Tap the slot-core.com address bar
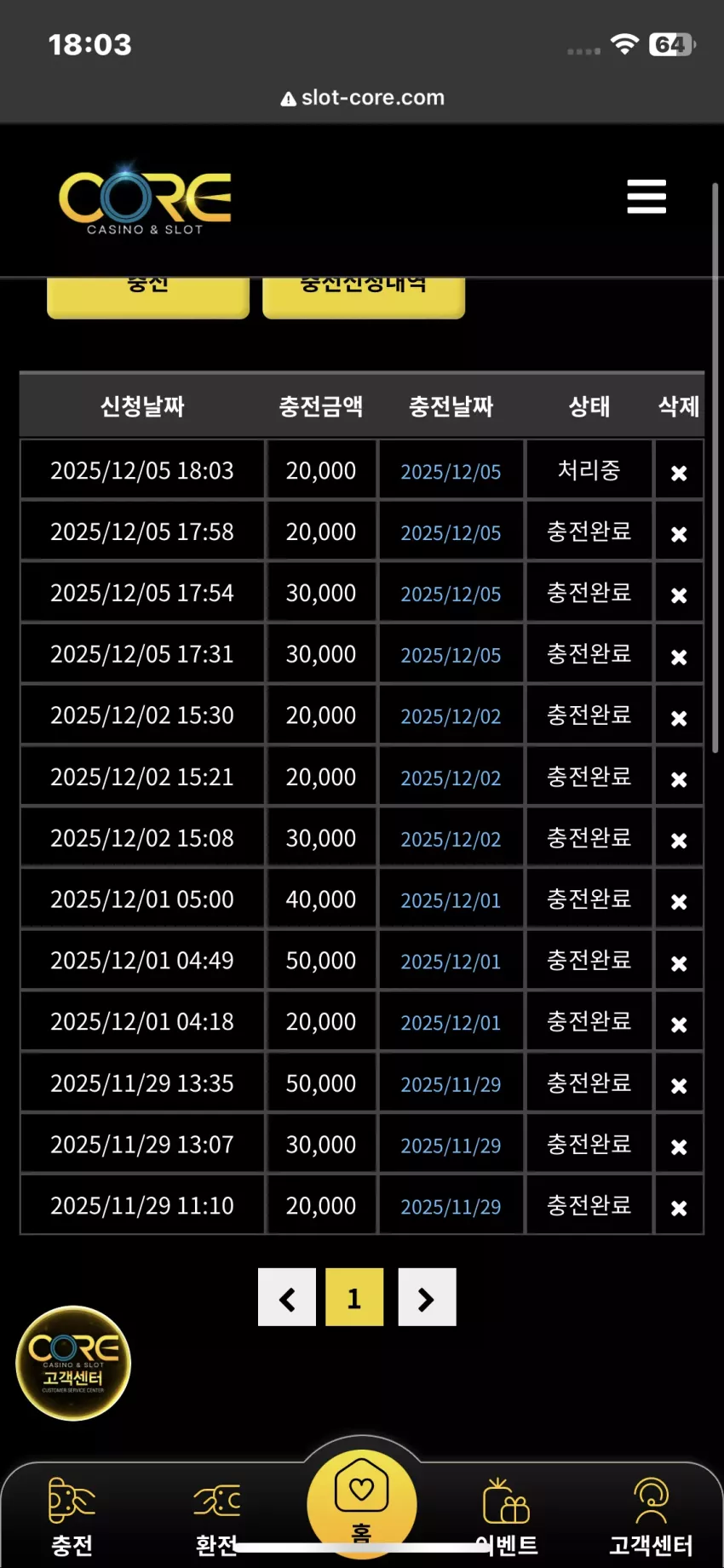This screenshot has height=1568, width=724. tap(362, 98)
